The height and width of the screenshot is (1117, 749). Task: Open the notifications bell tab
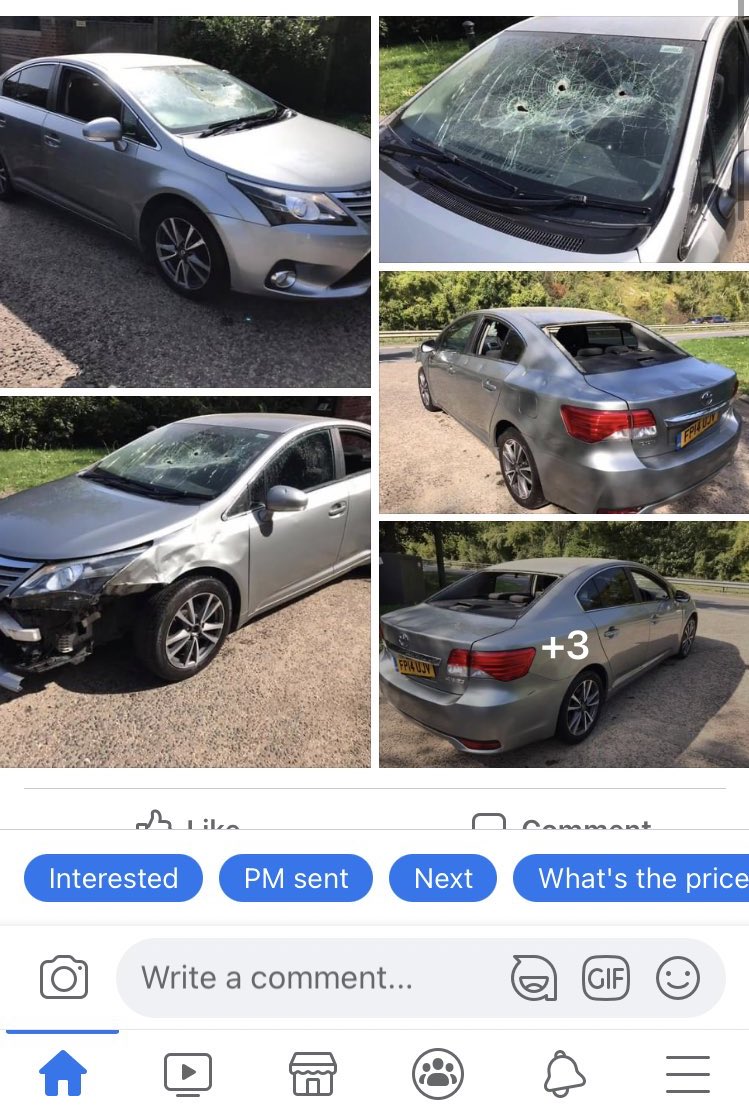(x=563, y=1074)
